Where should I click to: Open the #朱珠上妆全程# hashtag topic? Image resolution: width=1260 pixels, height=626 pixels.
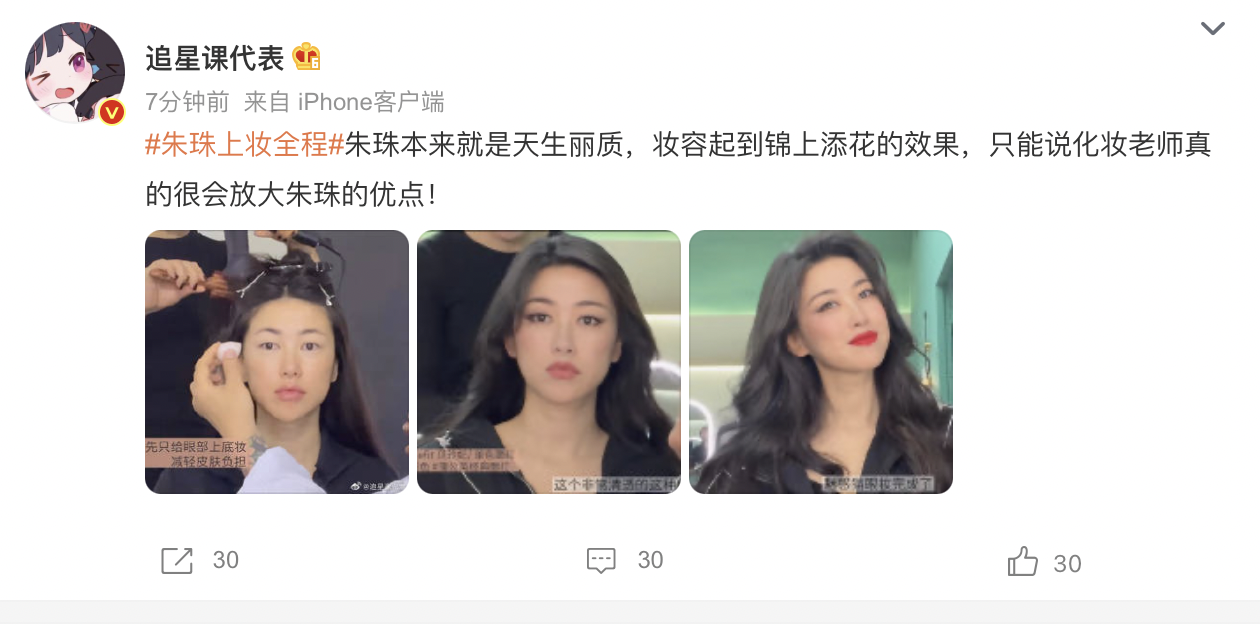click(244, 145)
